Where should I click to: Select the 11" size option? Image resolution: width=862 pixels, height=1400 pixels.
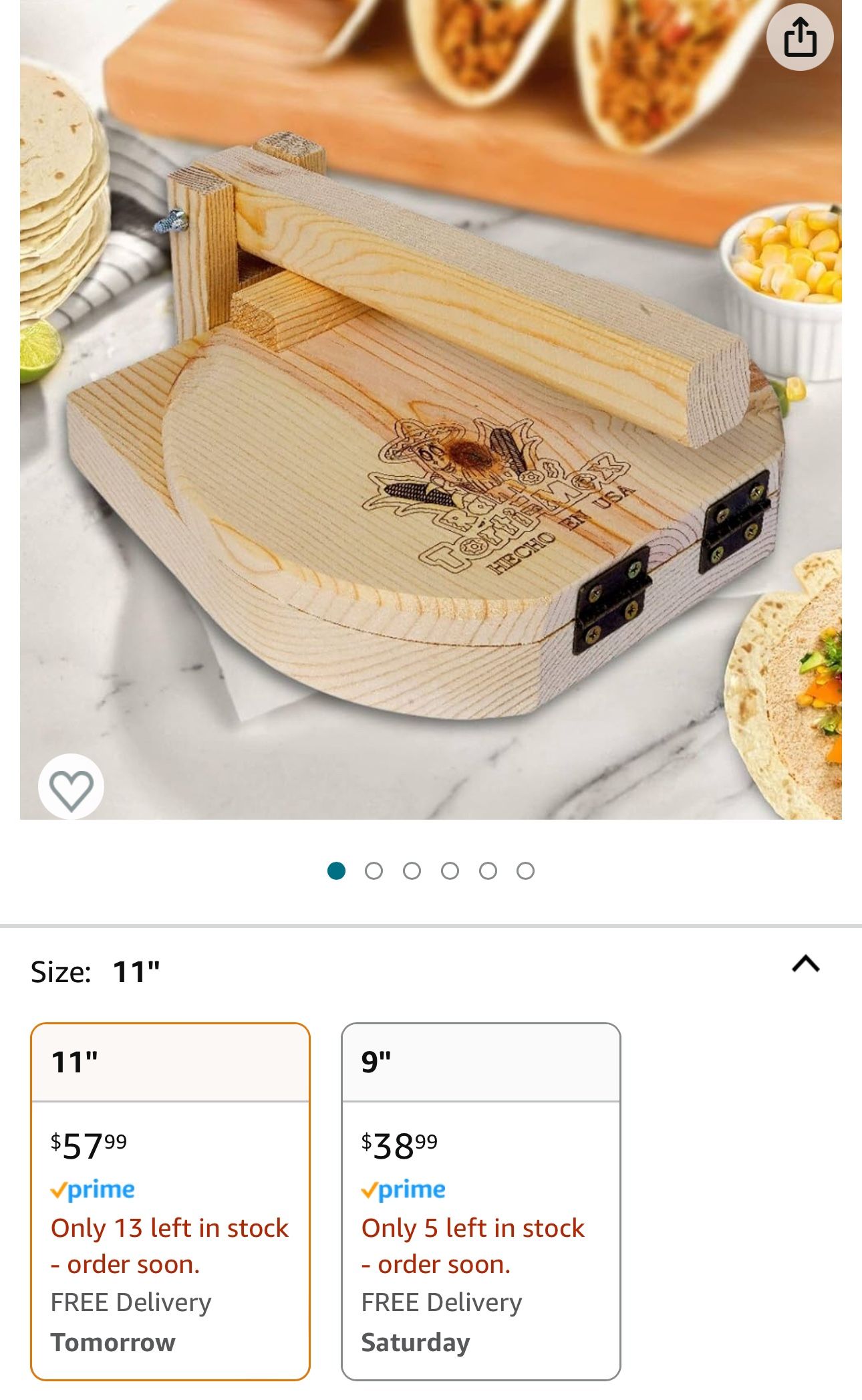170,1201
